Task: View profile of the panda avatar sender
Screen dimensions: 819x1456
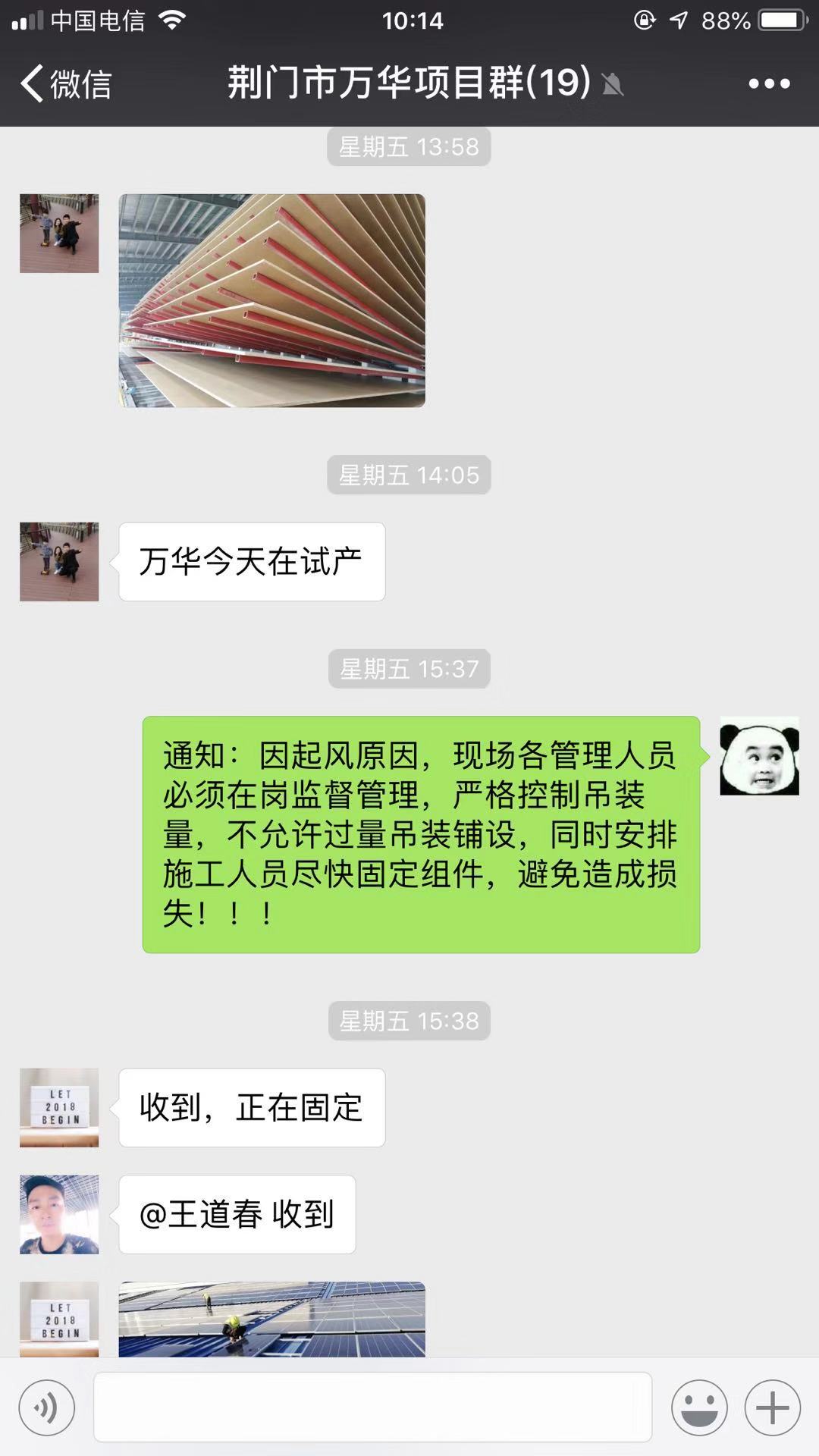Action: click(759, 755)
